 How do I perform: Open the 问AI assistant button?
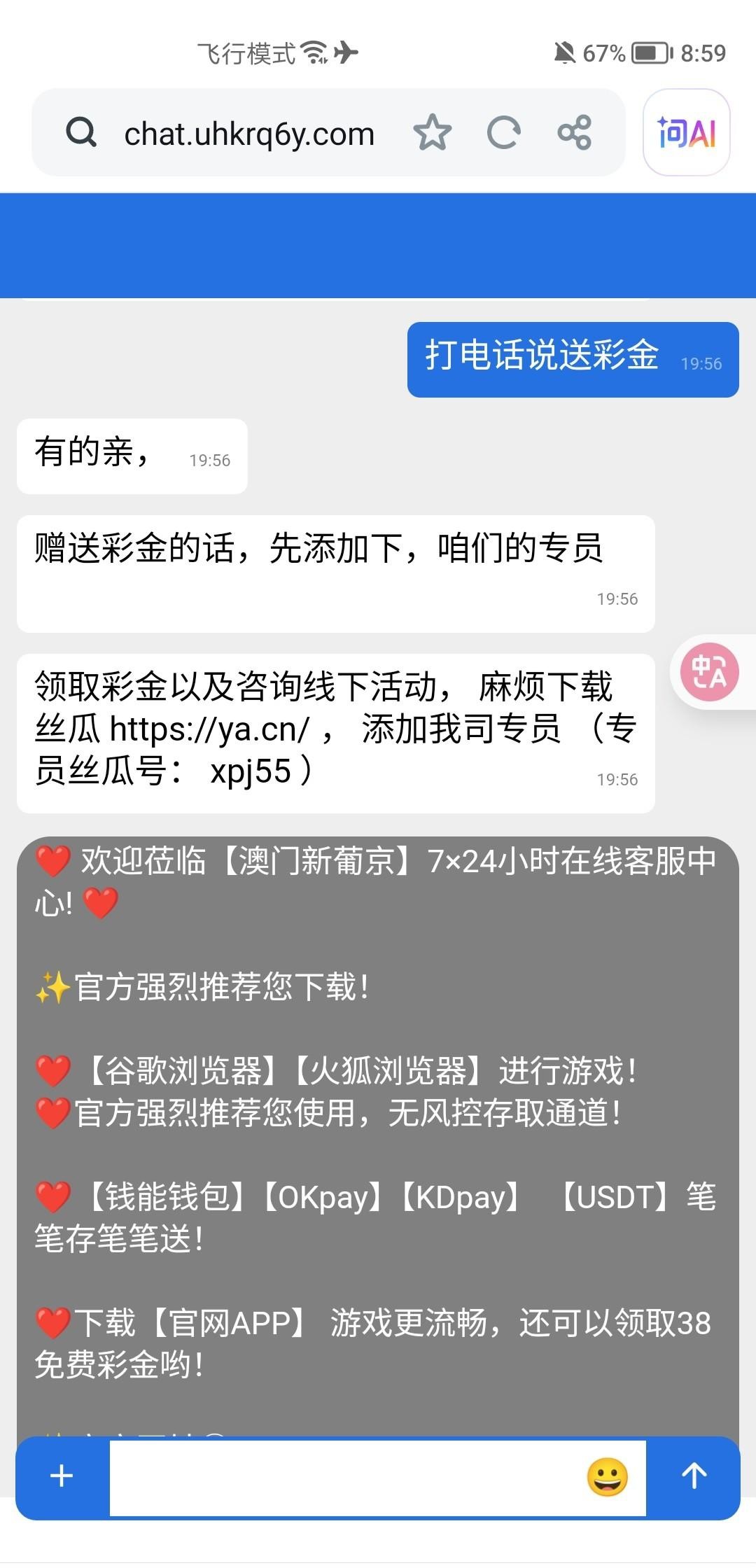coord(686,132)
